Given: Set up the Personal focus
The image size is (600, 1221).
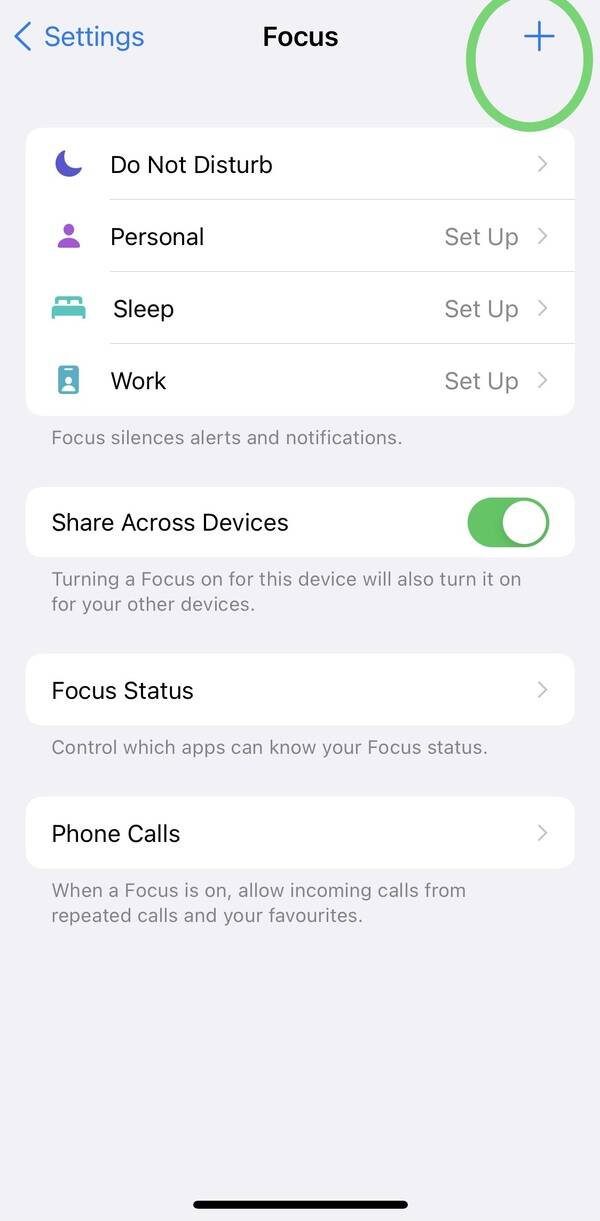Looking at the screenshot, I should pyautogui.click(x=300, y=237).
